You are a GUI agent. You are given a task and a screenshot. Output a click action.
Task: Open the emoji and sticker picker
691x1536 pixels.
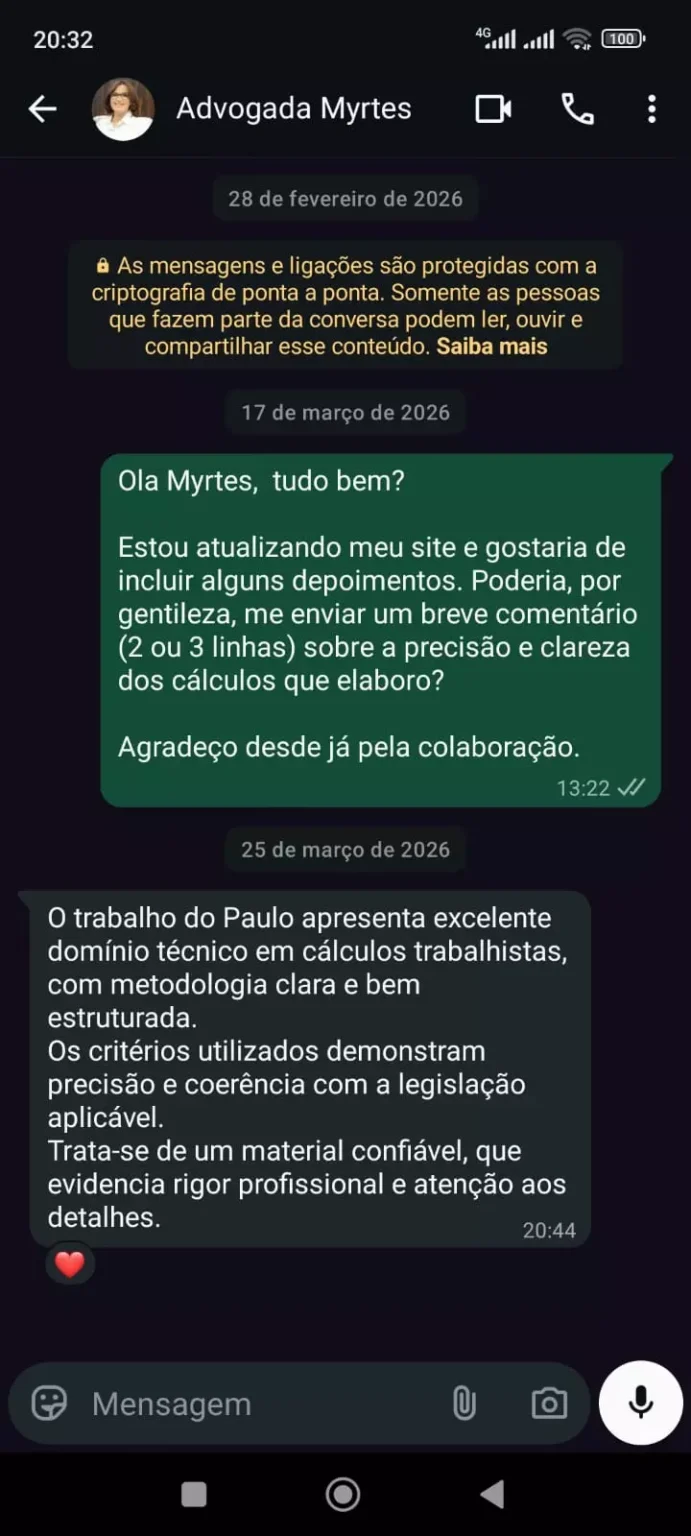tap(49, 1403)
